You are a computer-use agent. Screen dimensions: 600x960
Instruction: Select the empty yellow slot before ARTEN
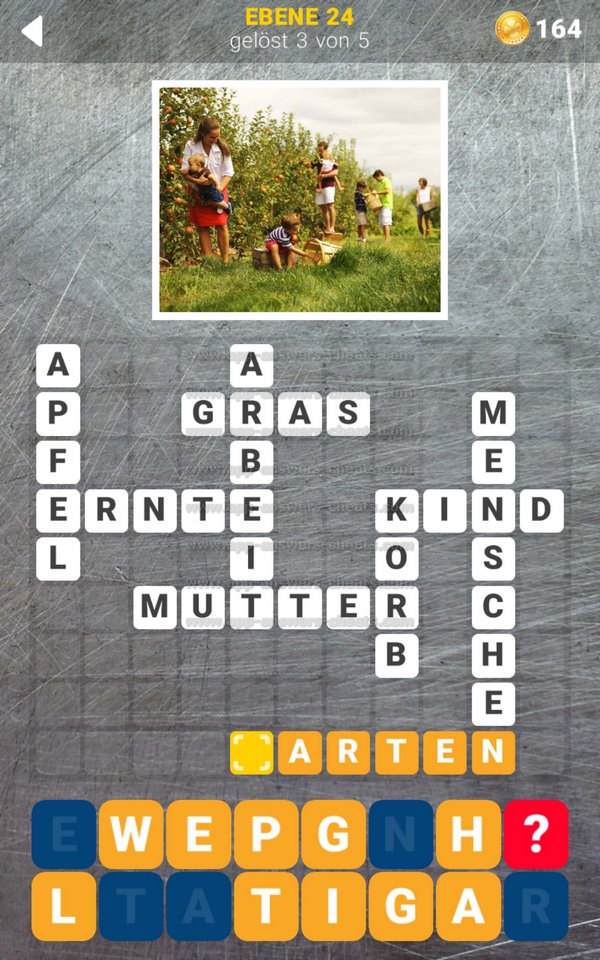pos(252,752)
